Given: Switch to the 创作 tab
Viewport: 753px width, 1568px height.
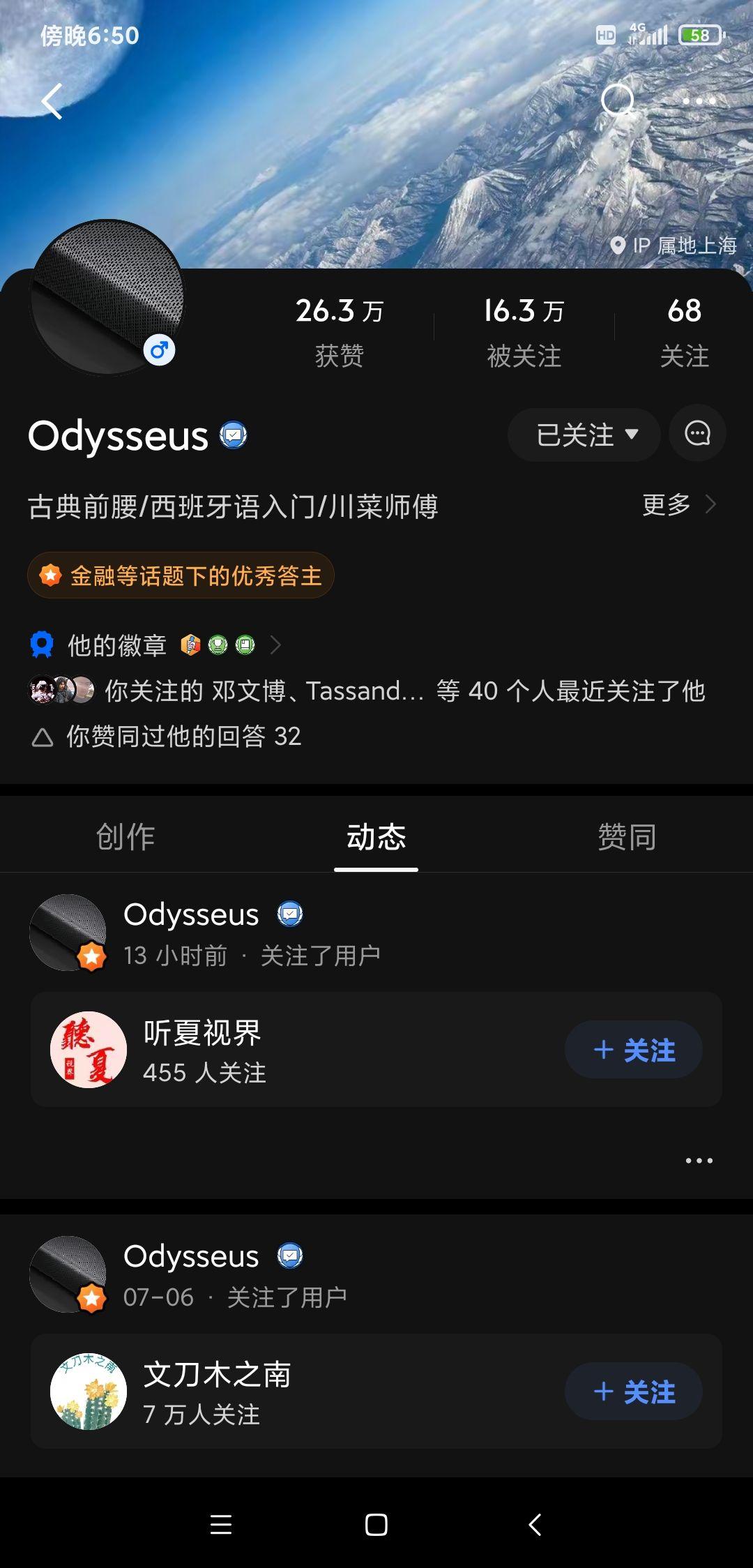Looking at the screenshot, I should [x=125, y=836].
